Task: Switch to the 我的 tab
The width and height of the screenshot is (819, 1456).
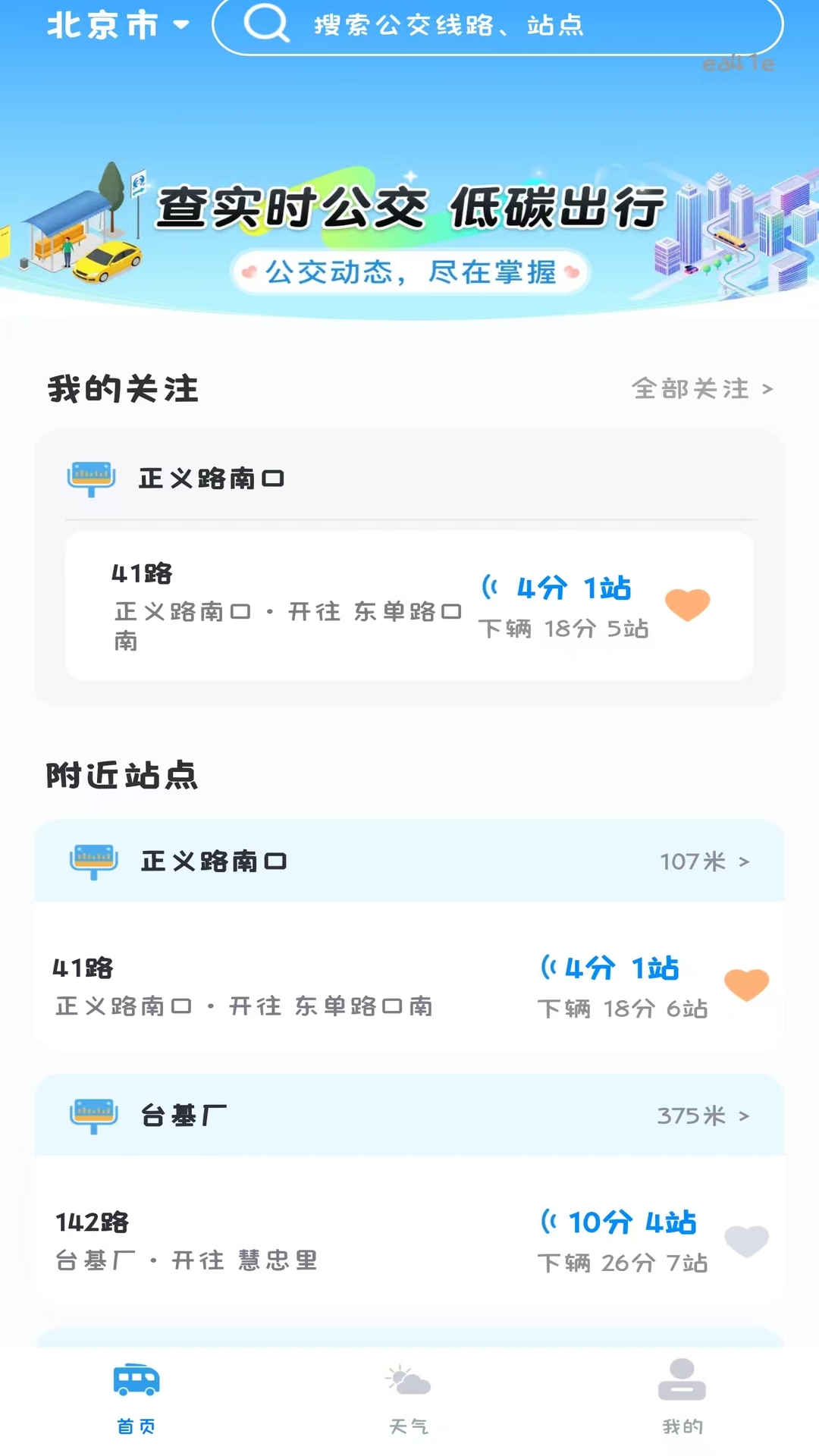Action: pyautogui.click(x=681, y=1411)
